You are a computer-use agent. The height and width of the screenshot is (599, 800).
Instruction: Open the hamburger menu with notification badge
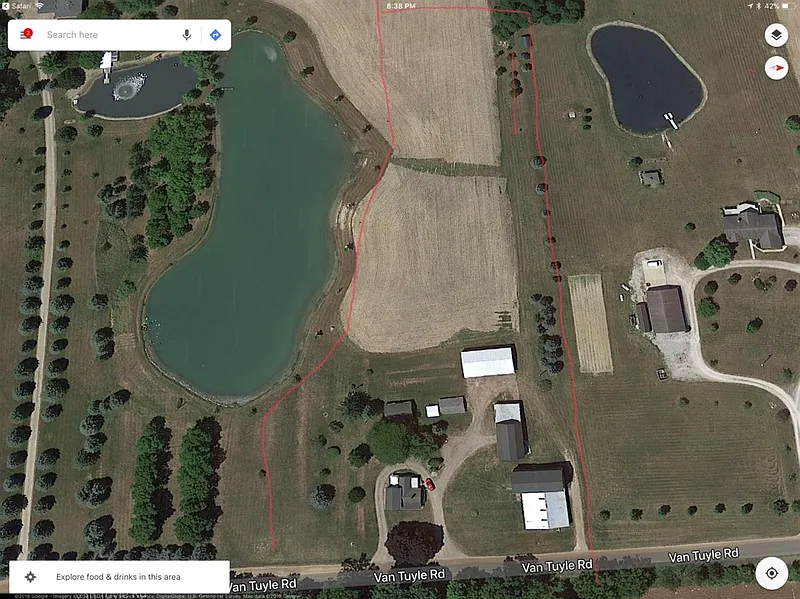pos(26,35)
